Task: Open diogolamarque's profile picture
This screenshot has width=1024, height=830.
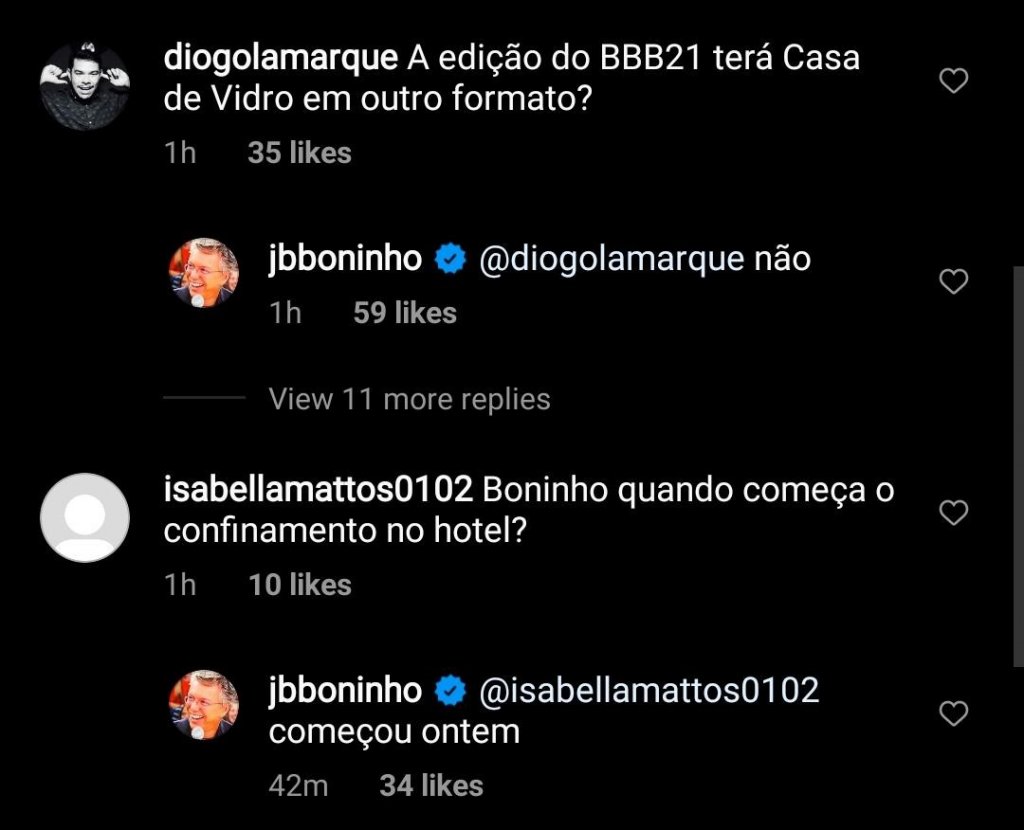Action: pos(84,86)
